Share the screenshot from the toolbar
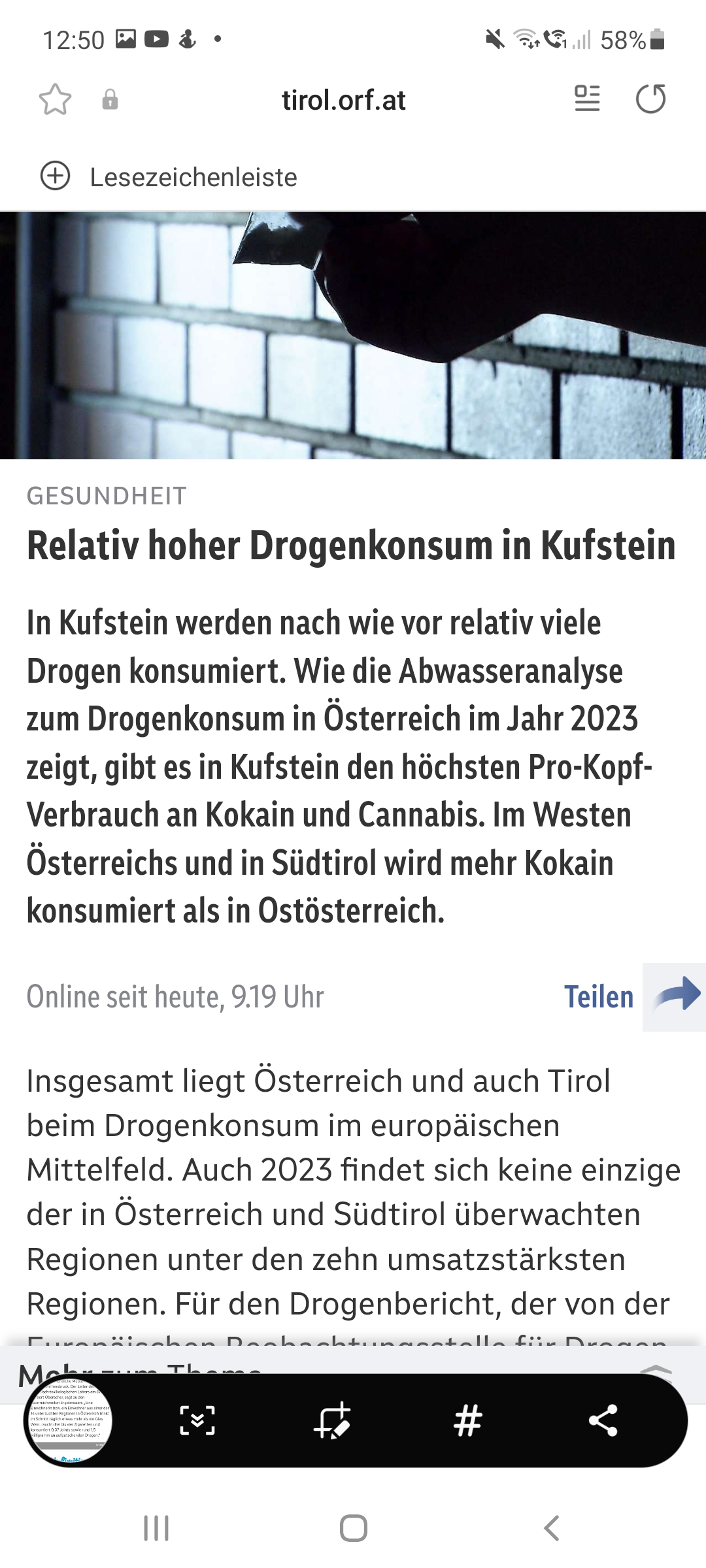The width and height of the screenshot is (706, 1568). point(603,1420)
